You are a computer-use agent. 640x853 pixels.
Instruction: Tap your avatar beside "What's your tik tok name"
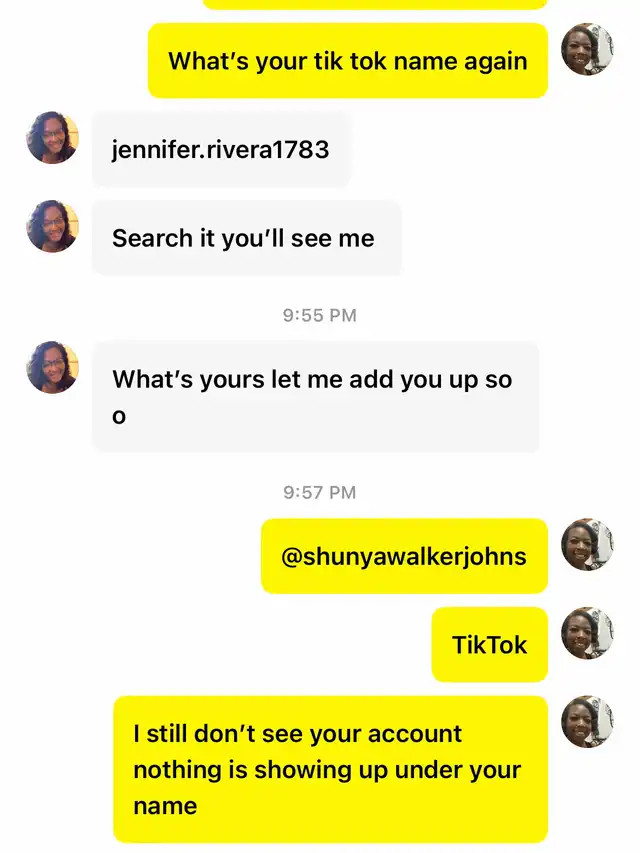click(587, 49)
